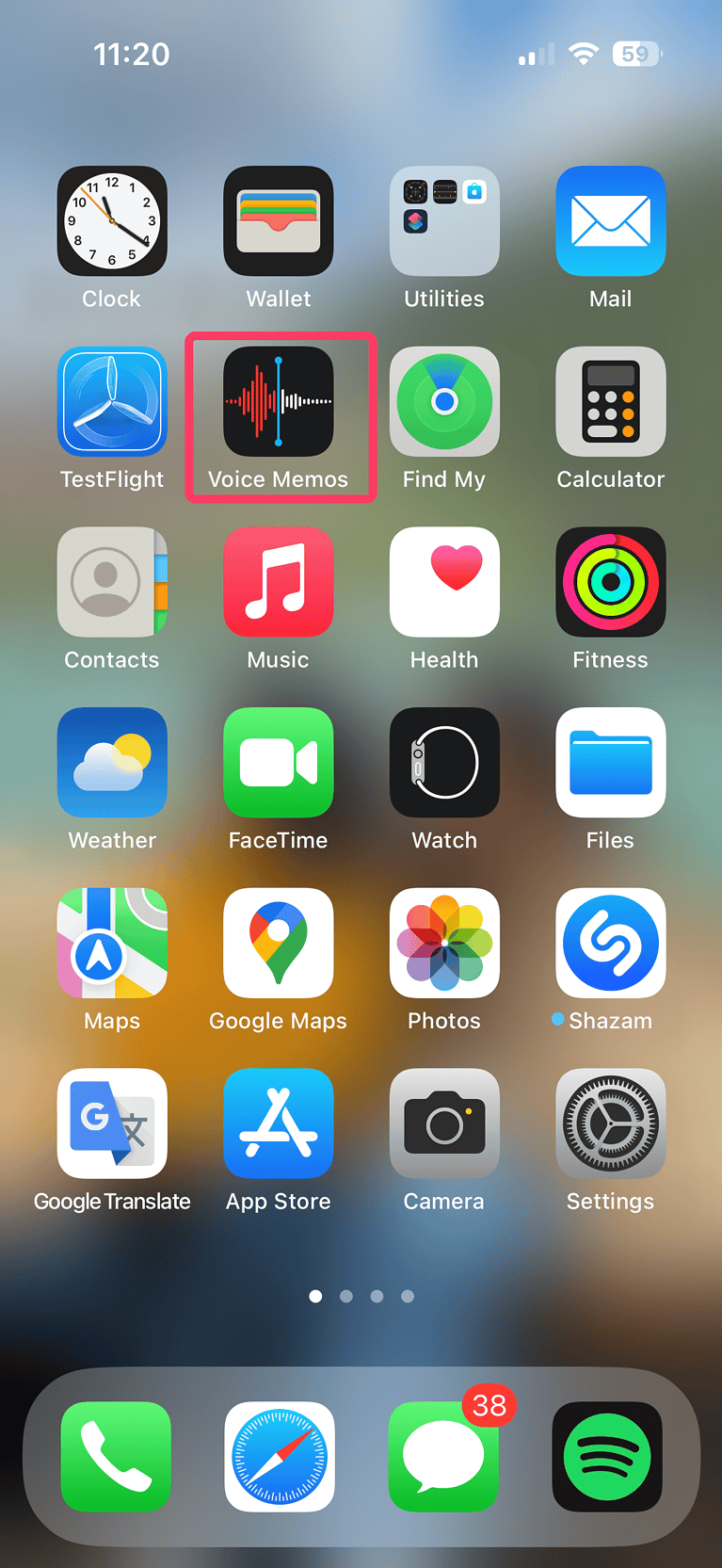Identify a song with Shazam

click(610, 943)
